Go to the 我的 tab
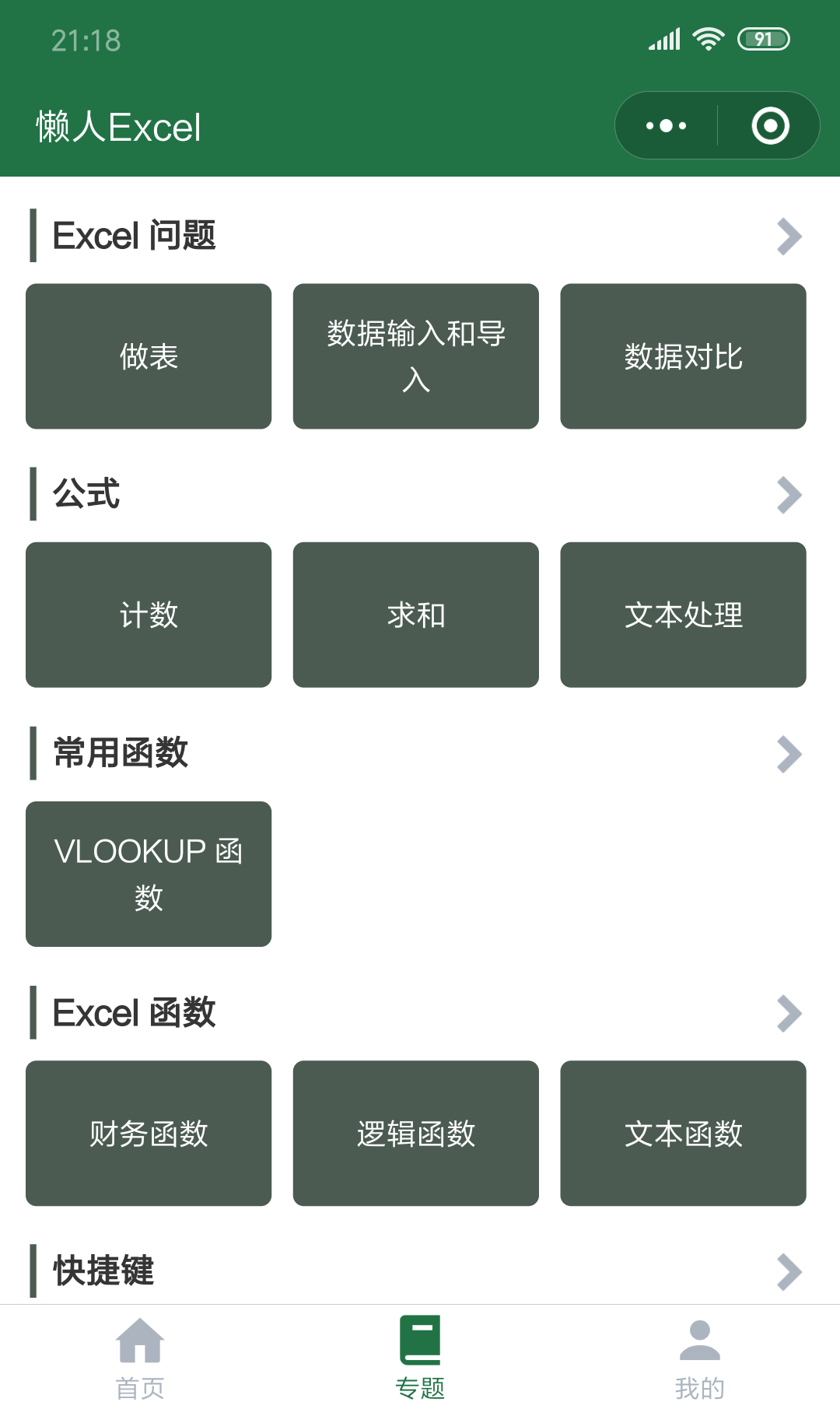840x1416 pixels. tap(700, 1359)
